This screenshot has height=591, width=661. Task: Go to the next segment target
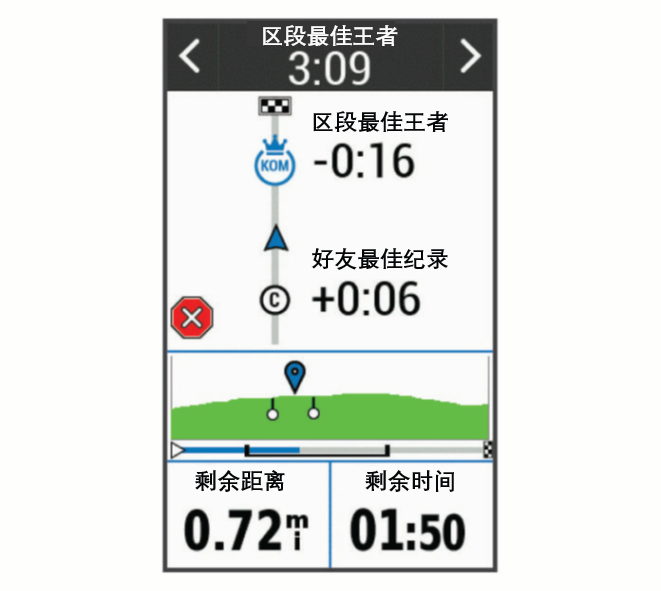pyautogui.click(x=470, y=56)
